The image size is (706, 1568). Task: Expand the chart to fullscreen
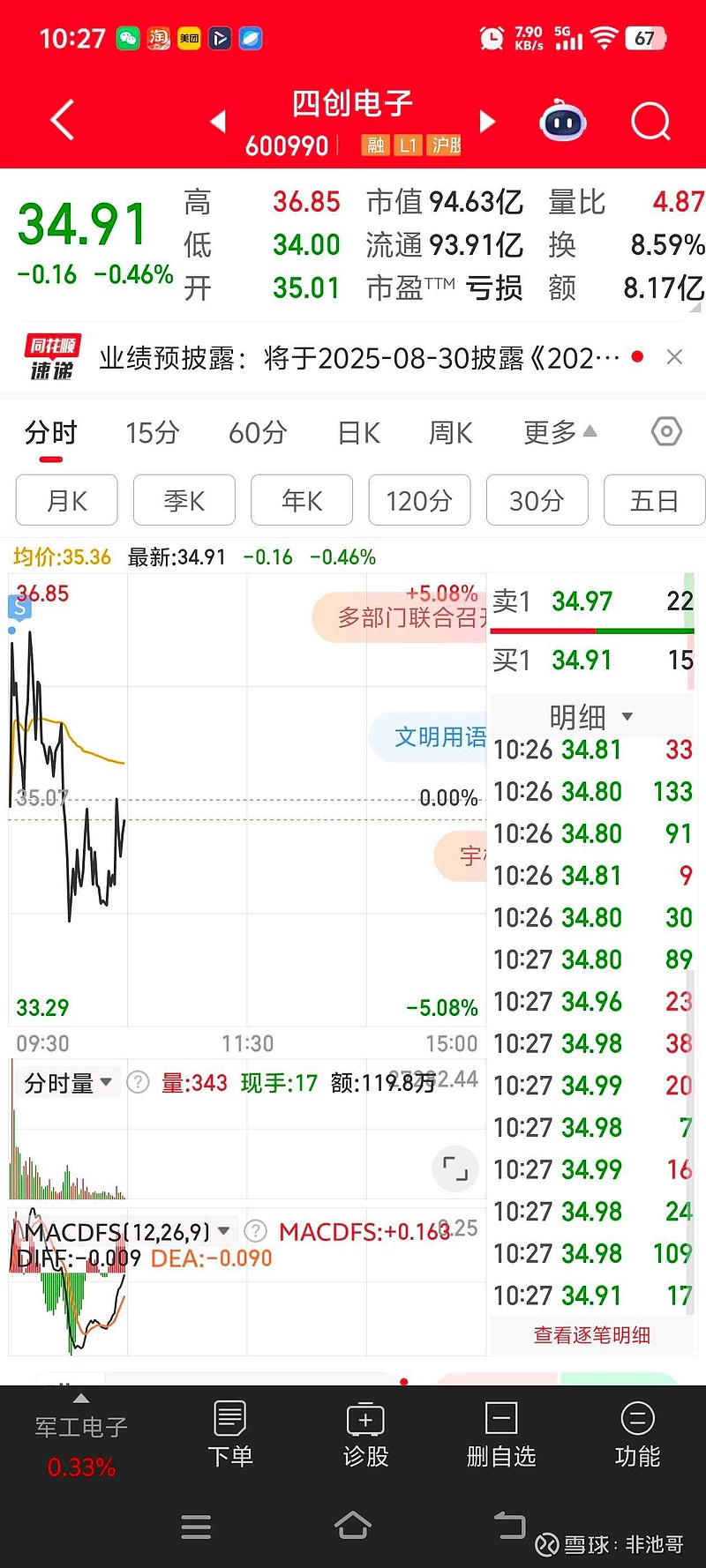[x=455, y=1169]
